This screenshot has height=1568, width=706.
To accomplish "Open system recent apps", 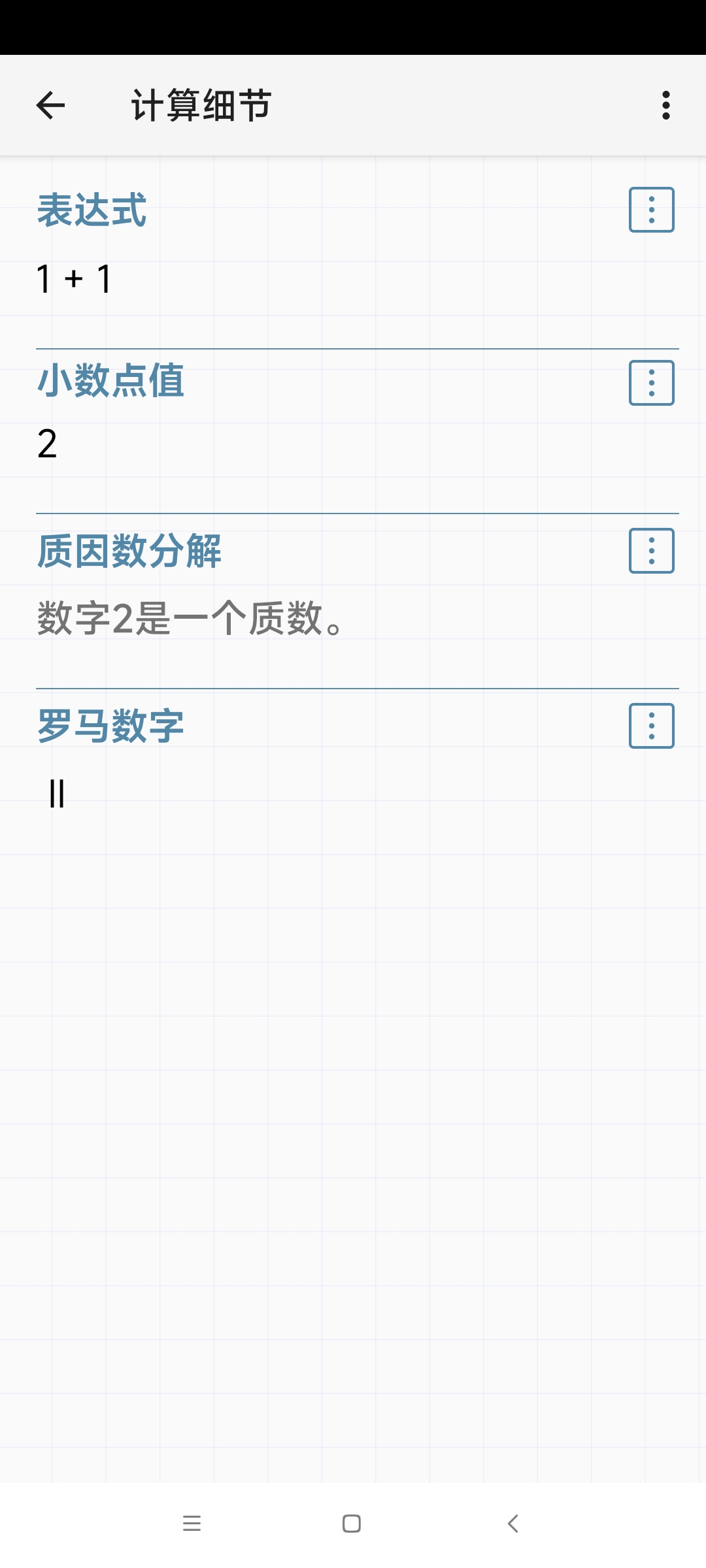I will tap(192, 1524).
